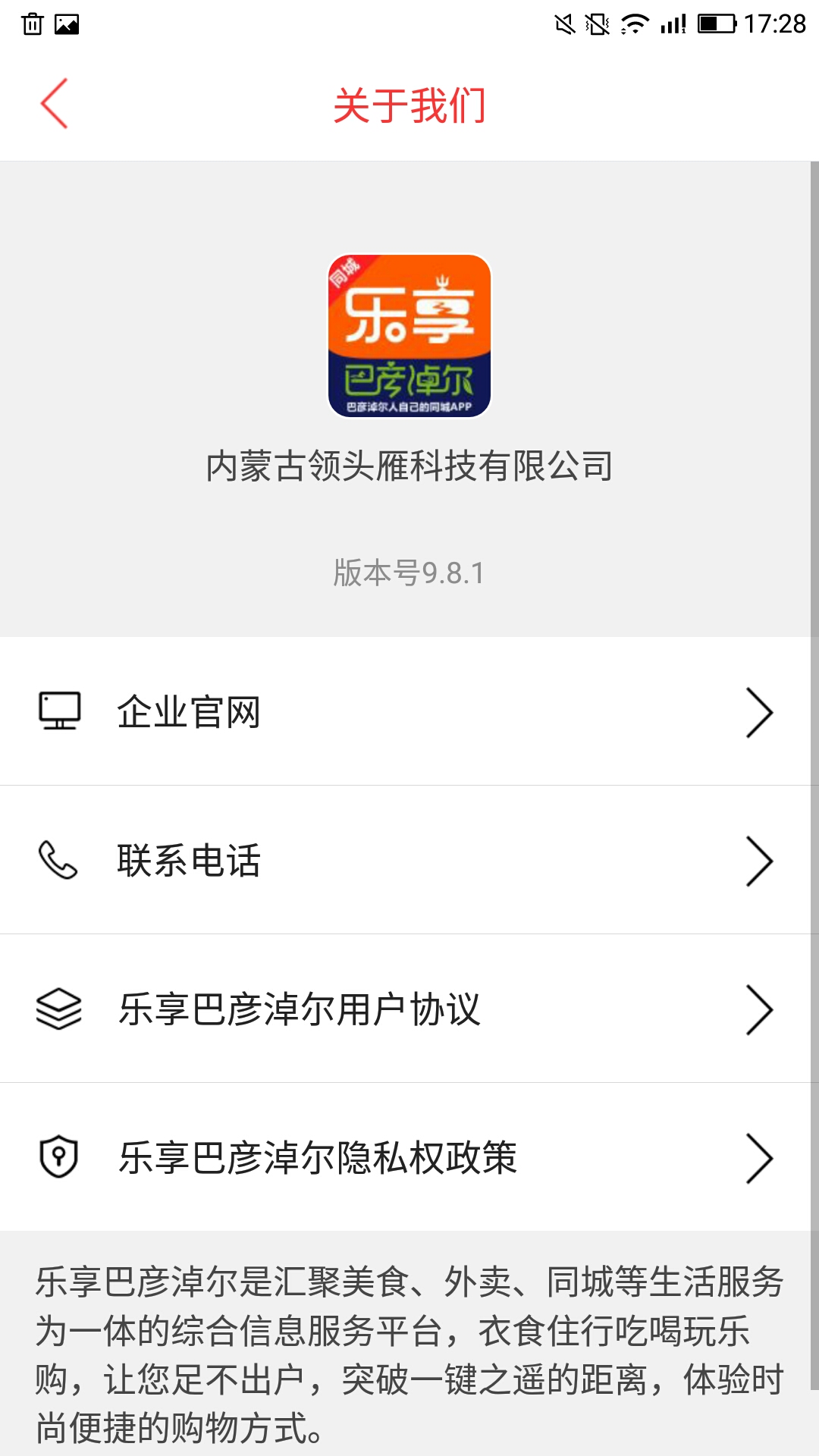Tap the Wi-Fi icon in status bar
This screenshot has width=819, height=1456.
click(x=634, y=23)
